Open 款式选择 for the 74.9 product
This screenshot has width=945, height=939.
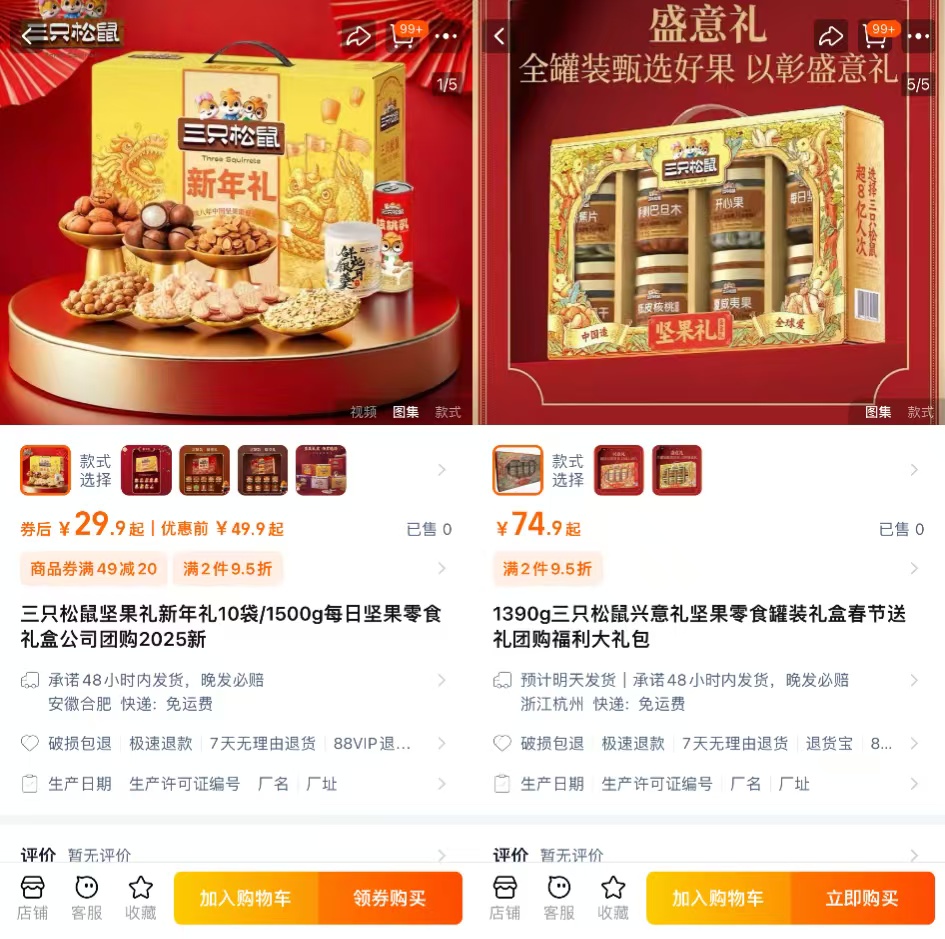point(567,470)
